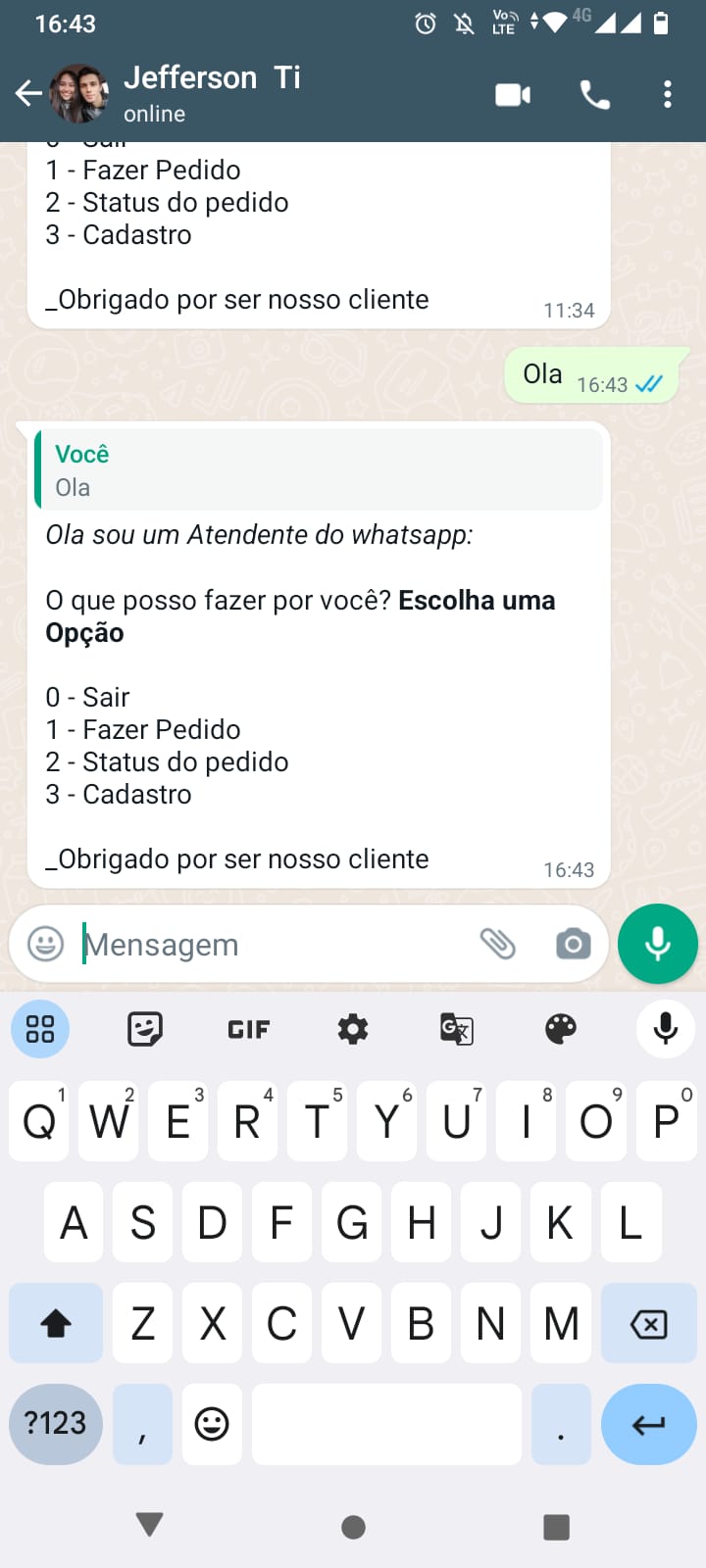Screen dimensions: 706x1568
Task: Open the emoji picker in message box
Action: 45,944
